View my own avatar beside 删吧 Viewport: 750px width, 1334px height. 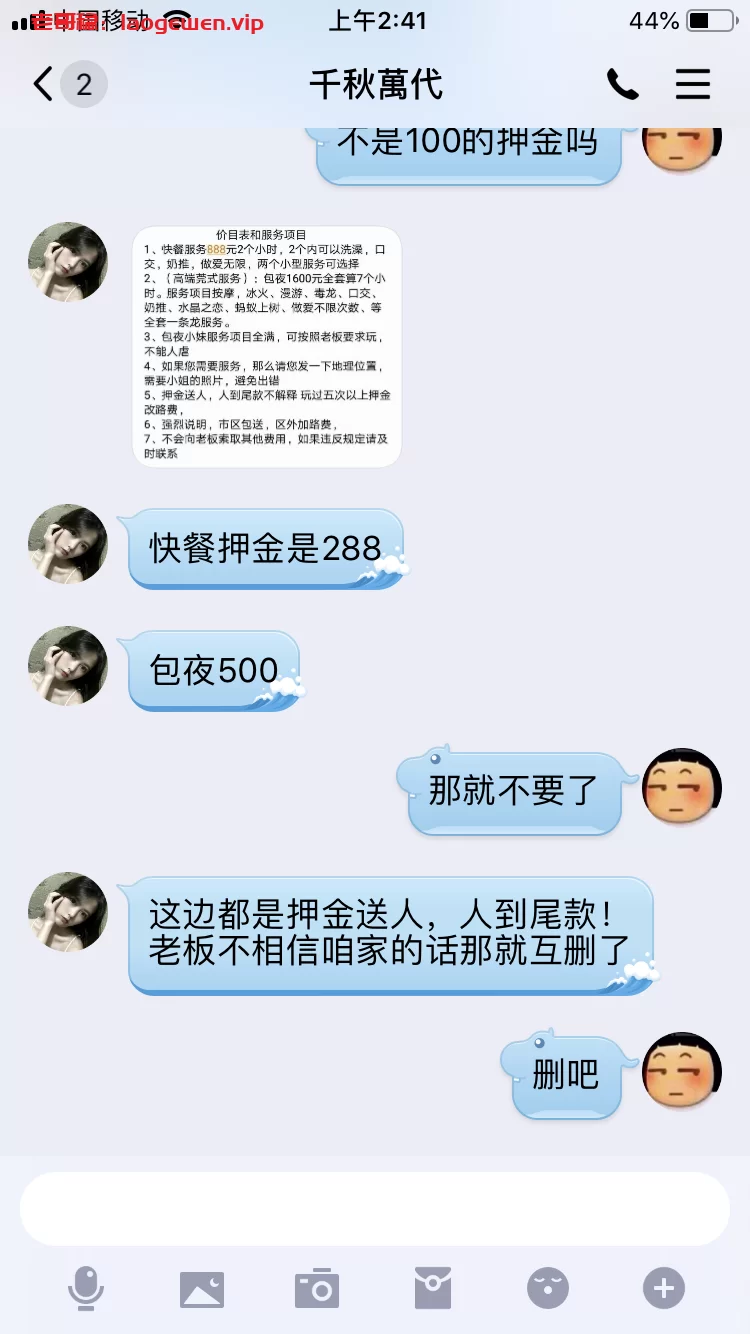coord(682,1072)
